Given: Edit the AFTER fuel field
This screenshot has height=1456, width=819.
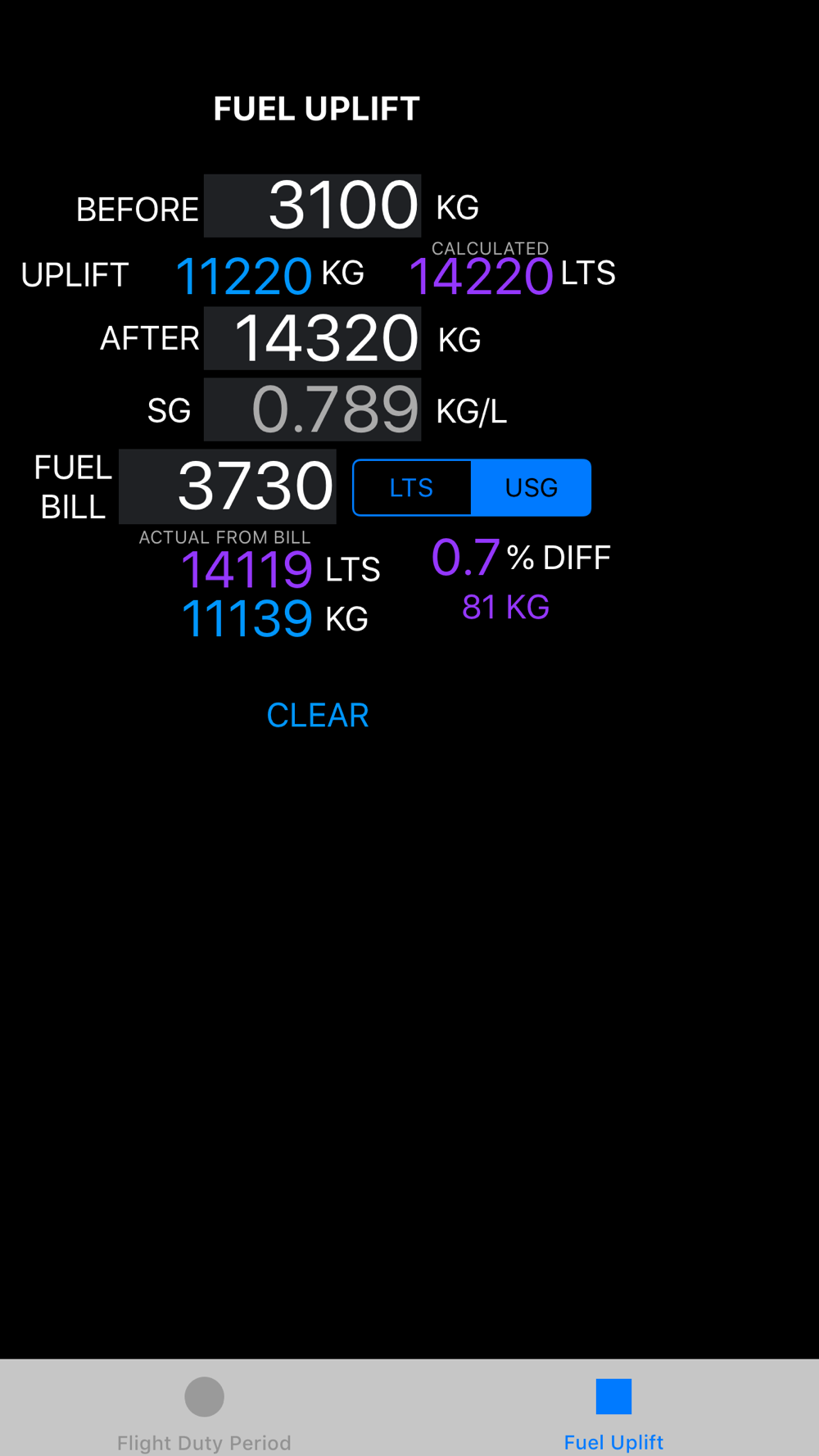Looking at the screenshot, I should pyautogui.click(x=312, y=338).
